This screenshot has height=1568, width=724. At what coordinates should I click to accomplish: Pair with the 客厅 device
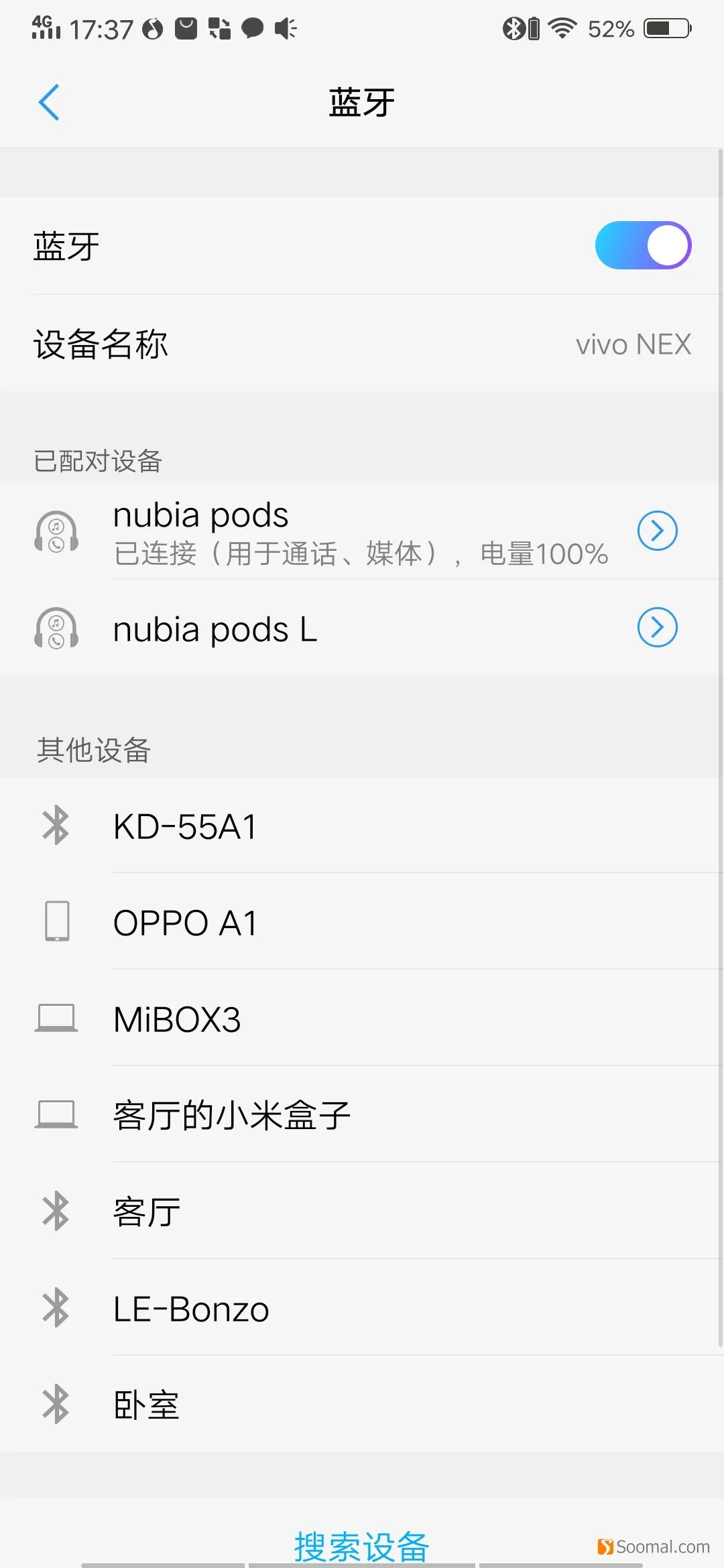click(x=362, y=1212)
